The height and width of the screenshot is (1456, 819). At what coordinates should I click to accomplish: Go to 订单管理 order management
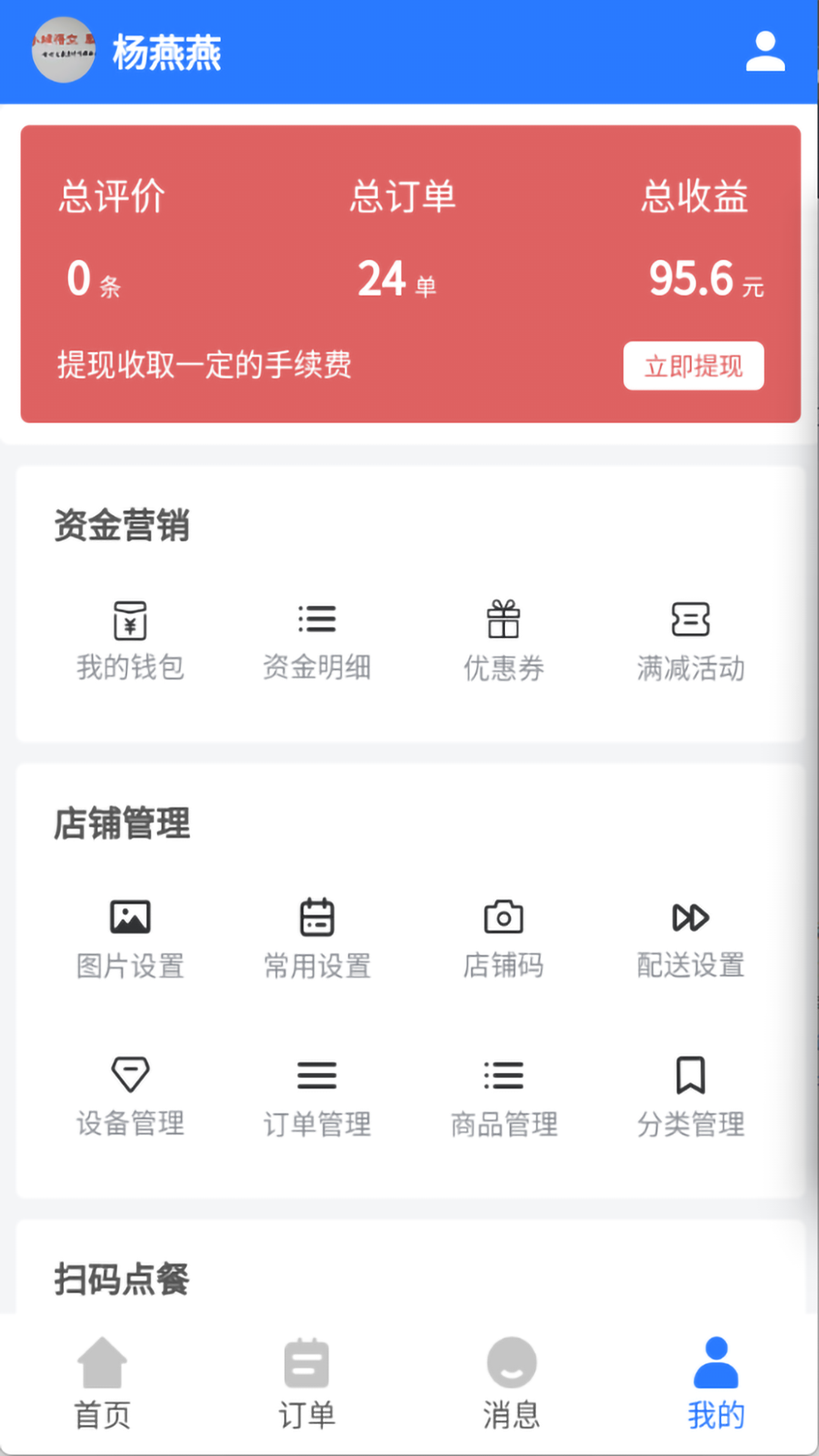(x=317, y=1097)
